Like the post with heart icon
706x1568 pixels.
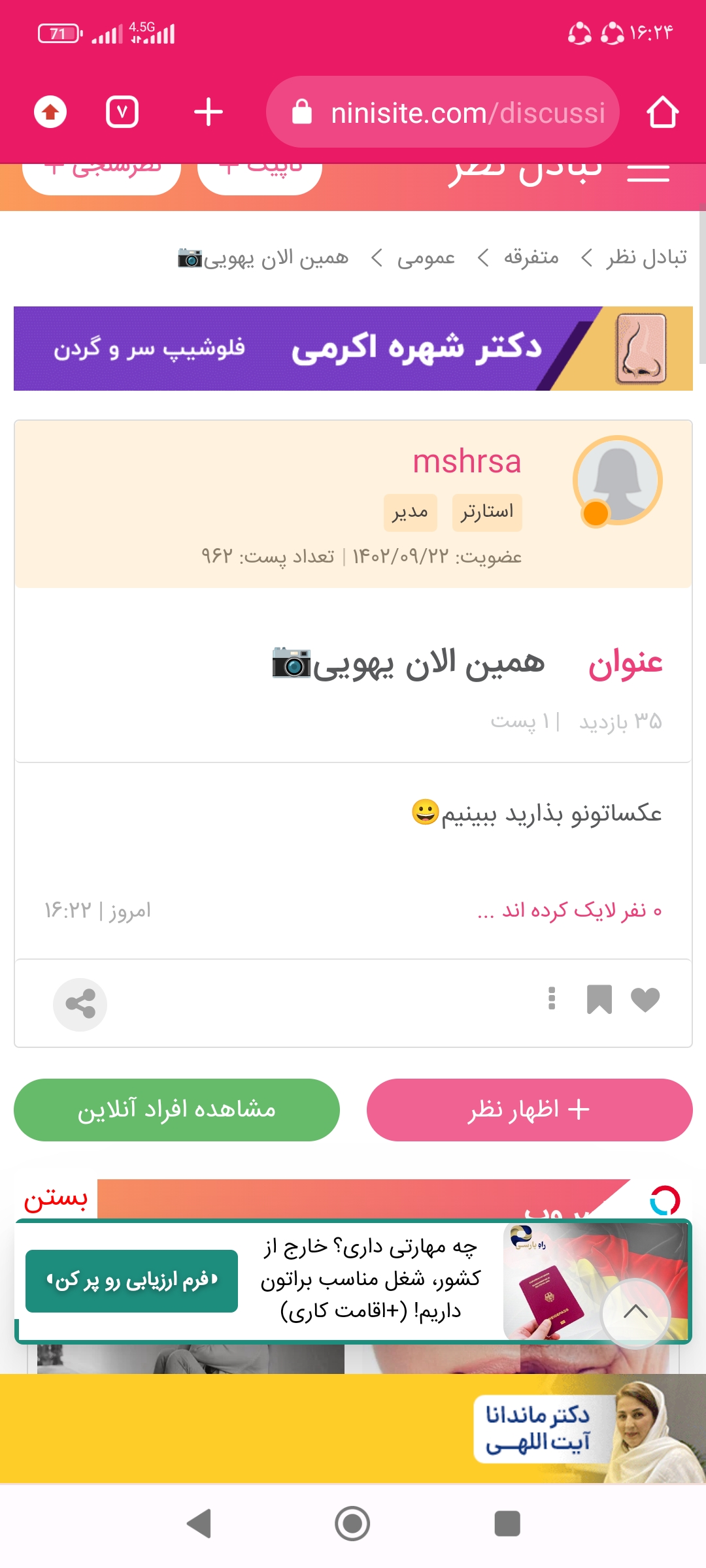[x=645, y=1000]
